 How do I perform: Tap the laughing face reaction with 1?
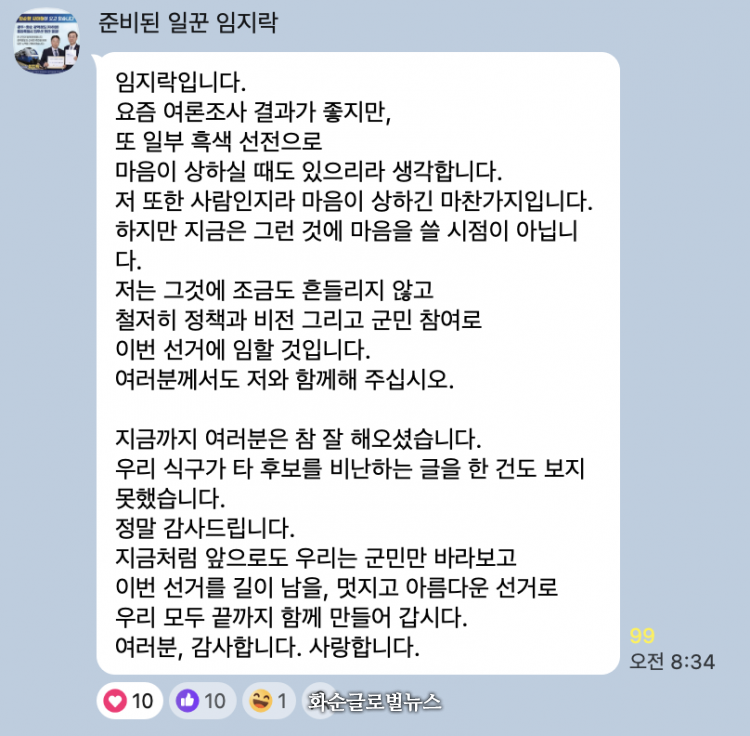tap(270, 701)
